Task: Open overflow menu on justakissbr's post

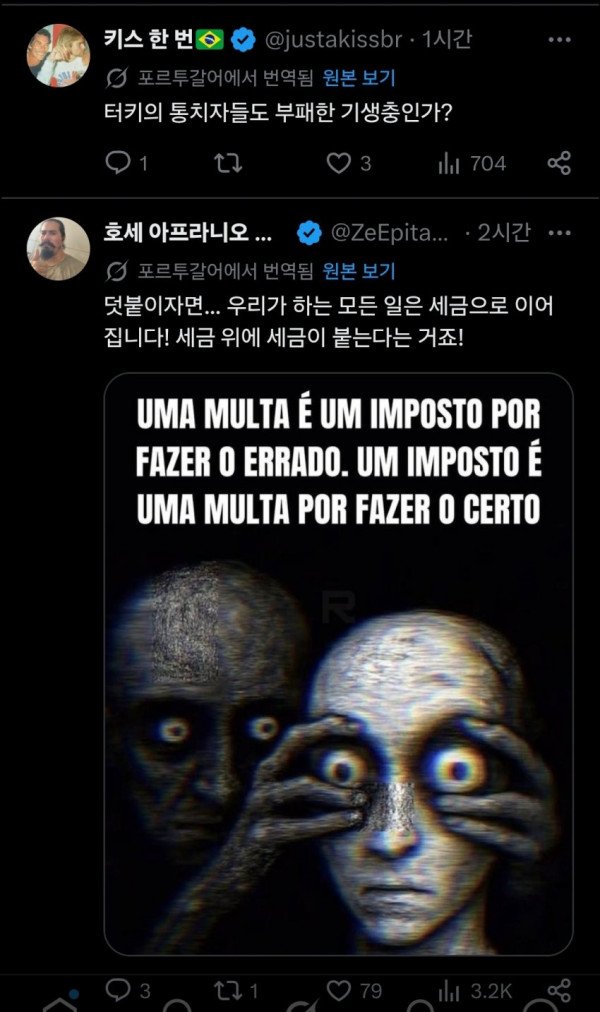Action: click(x=560, y=41)
